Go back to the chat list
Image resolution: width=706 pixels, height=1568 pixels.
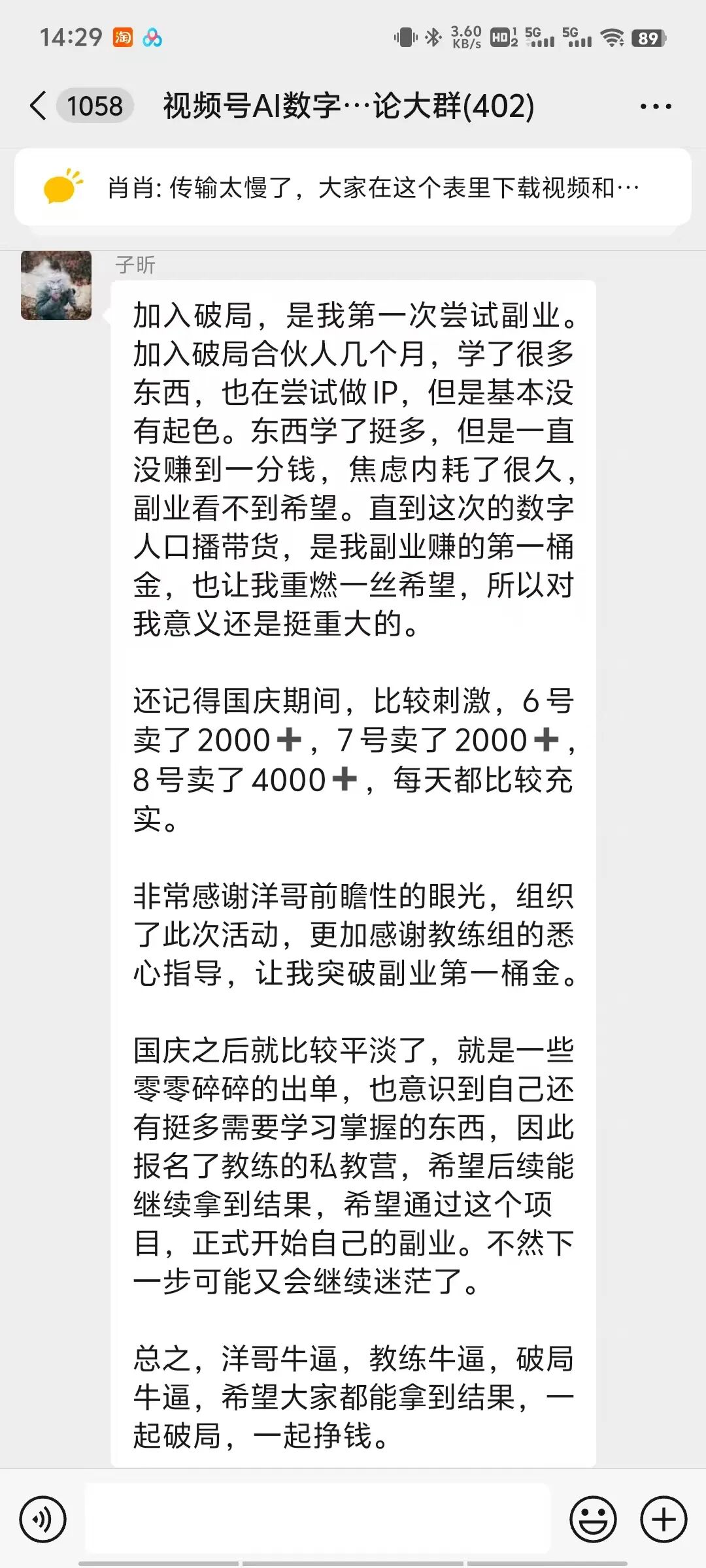click(39, 106)
